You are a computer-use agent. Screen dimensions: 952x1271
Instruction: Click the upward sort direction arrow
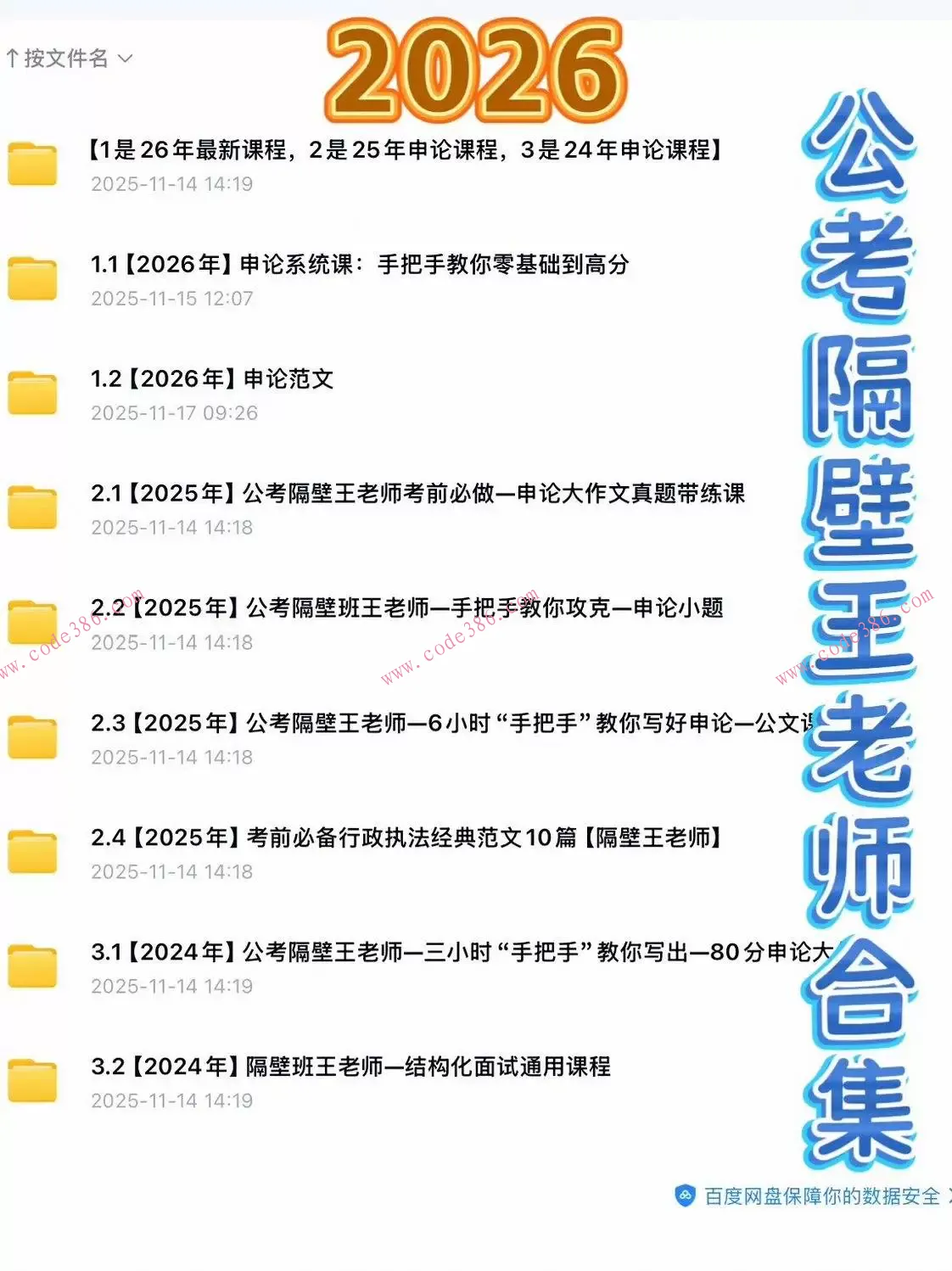[14, 58]
